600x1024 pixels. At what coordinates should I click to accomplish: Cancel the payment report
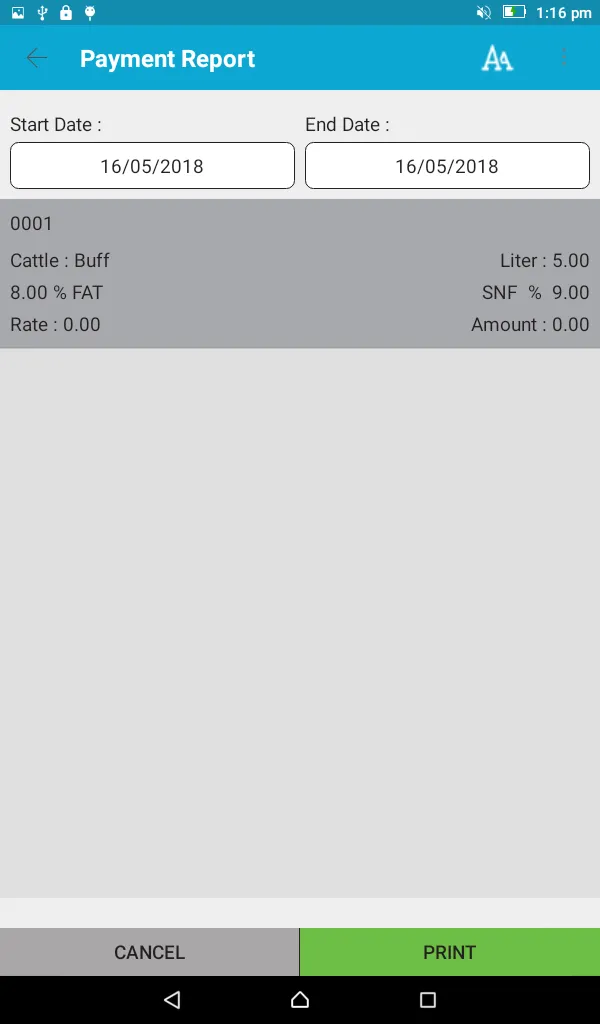coord(149,952)
